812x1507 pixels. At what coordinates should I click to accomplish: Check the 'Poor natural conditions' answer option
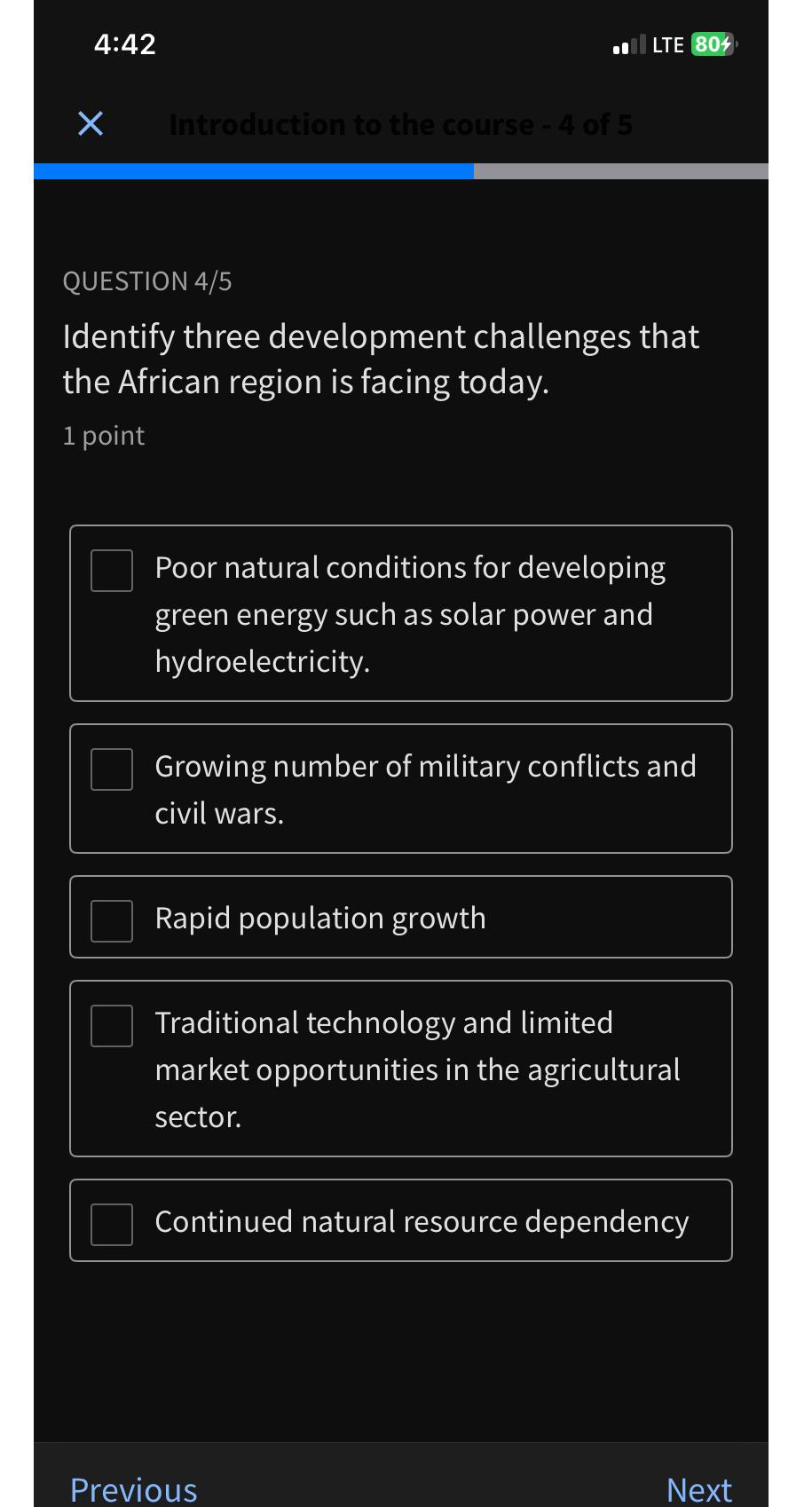(112, 571)
